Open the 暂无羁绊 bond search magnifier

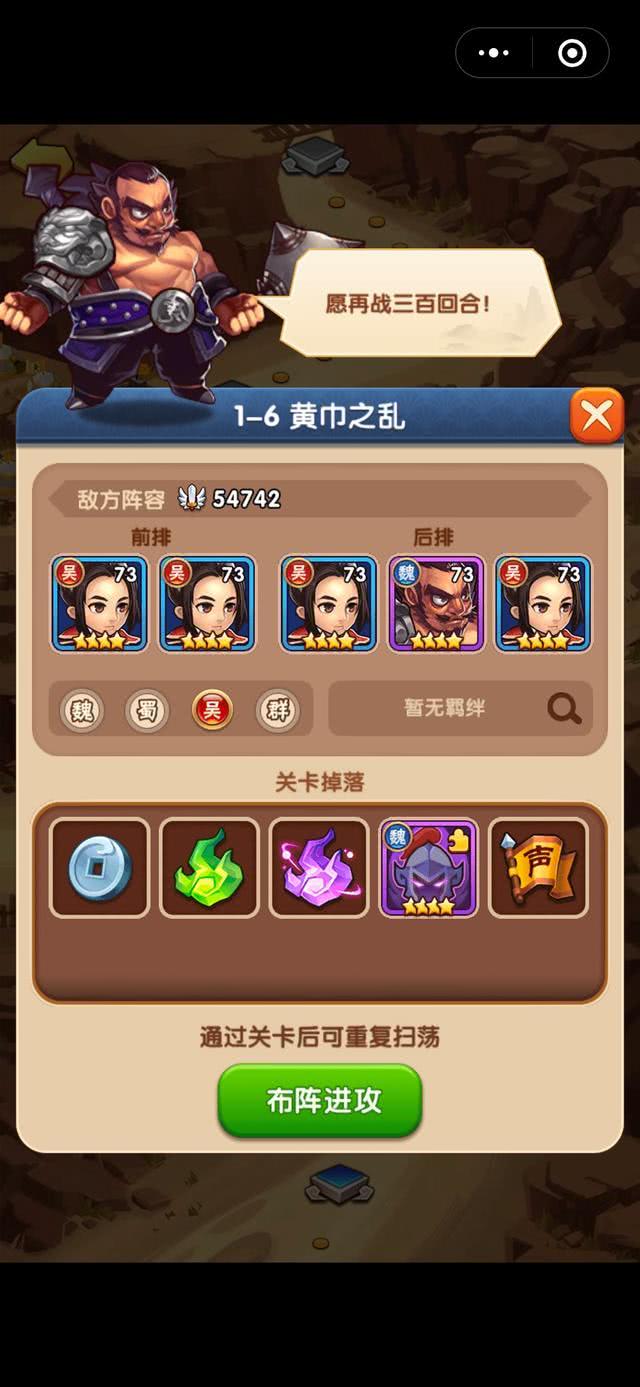(564, 709)
